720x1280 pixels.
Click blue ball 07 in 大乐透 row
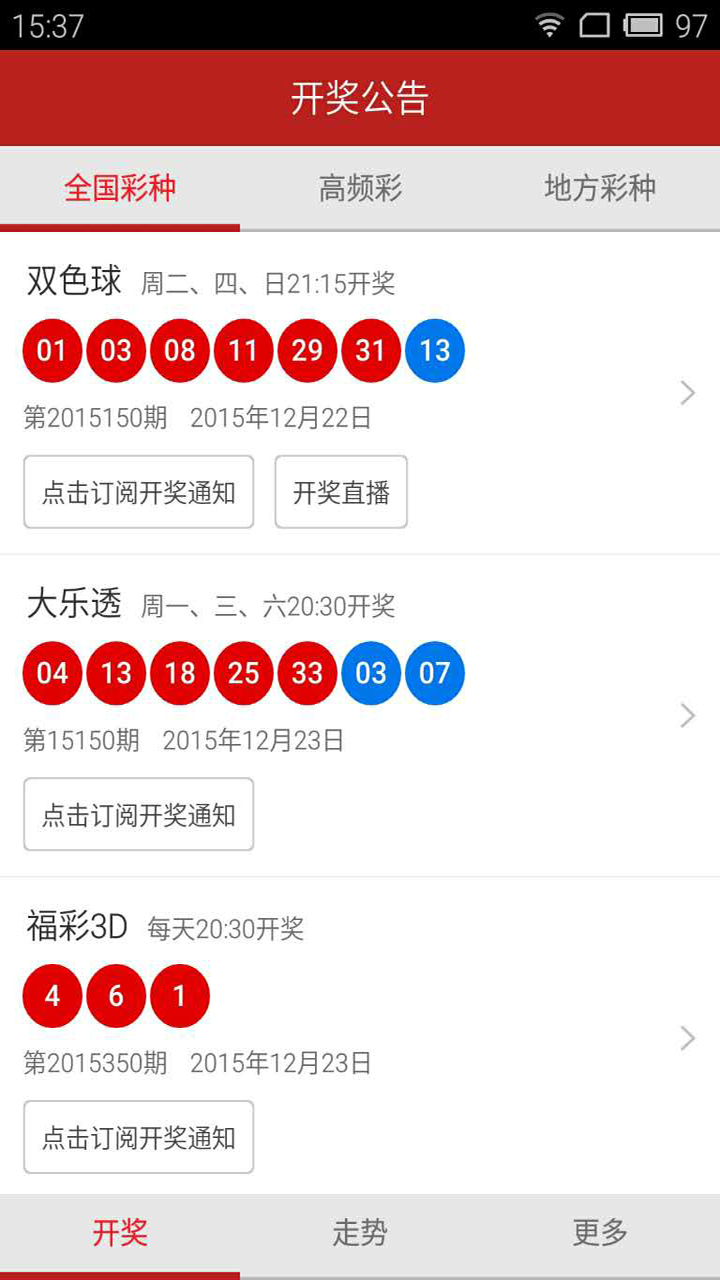[435, 673]
